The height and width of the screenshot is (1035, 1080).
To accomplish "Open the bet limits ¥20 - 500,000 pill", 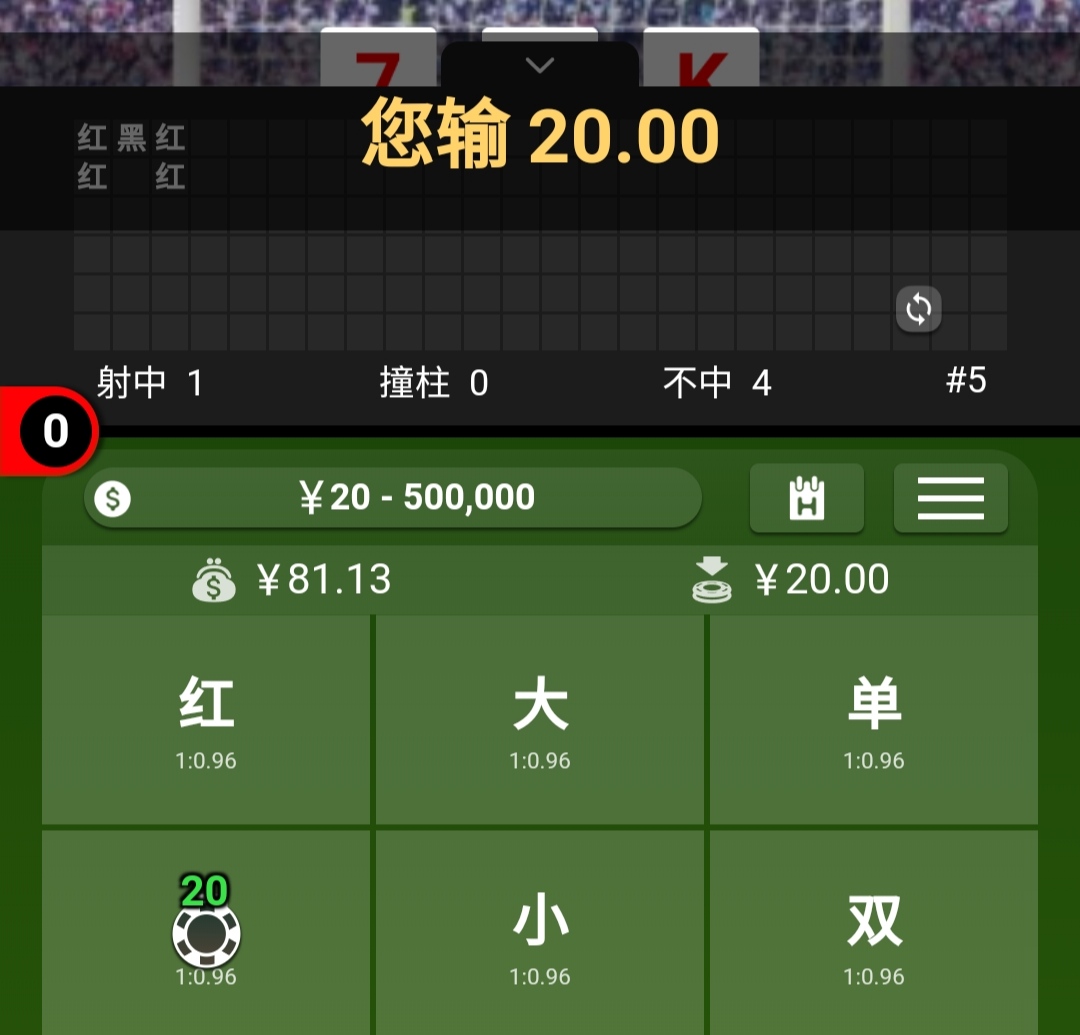I will (x=393, y=497).
